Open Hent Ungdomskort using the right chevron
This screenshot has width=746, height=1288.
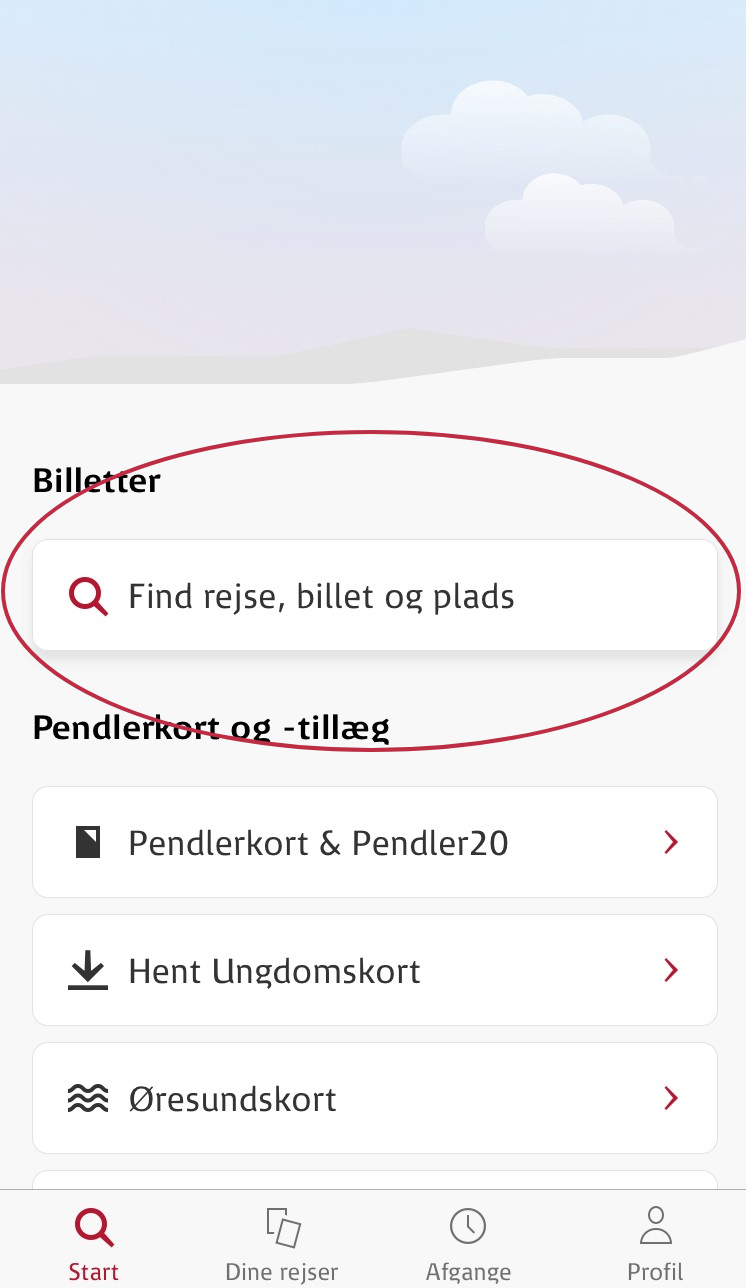pos(671,970)
